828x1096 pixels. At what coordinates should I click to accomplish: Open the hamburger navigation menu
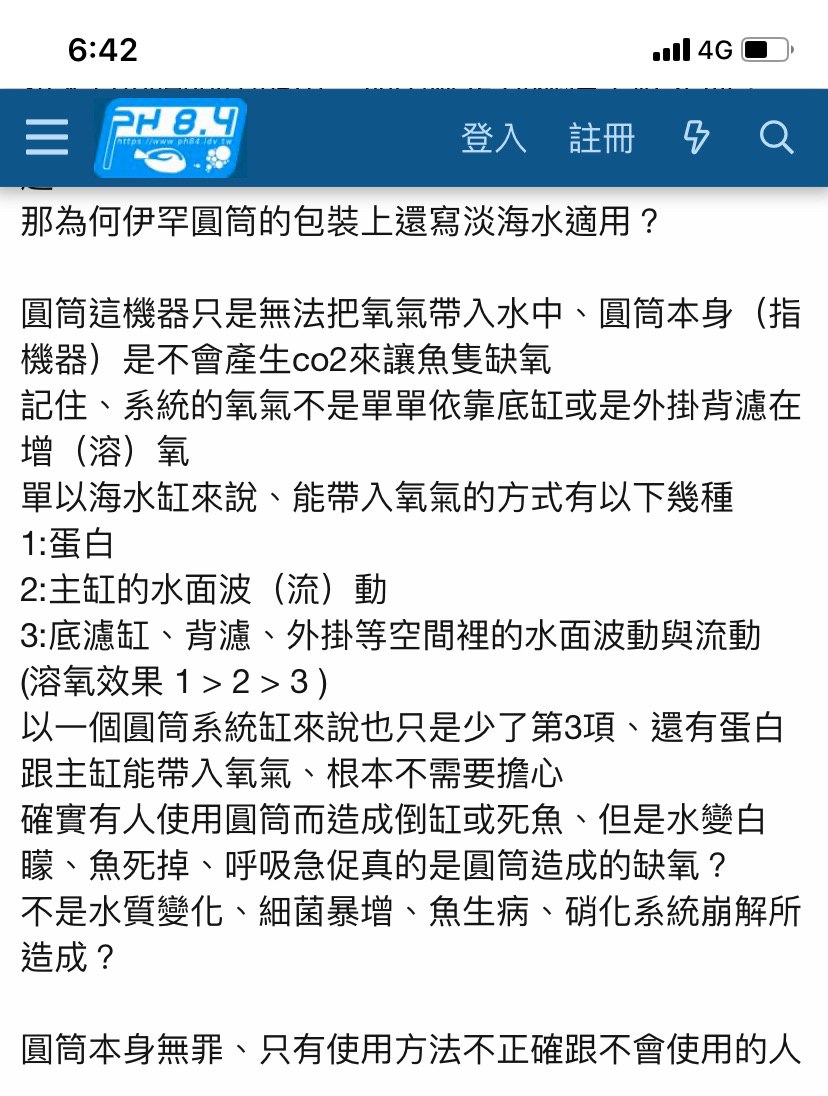46,138
